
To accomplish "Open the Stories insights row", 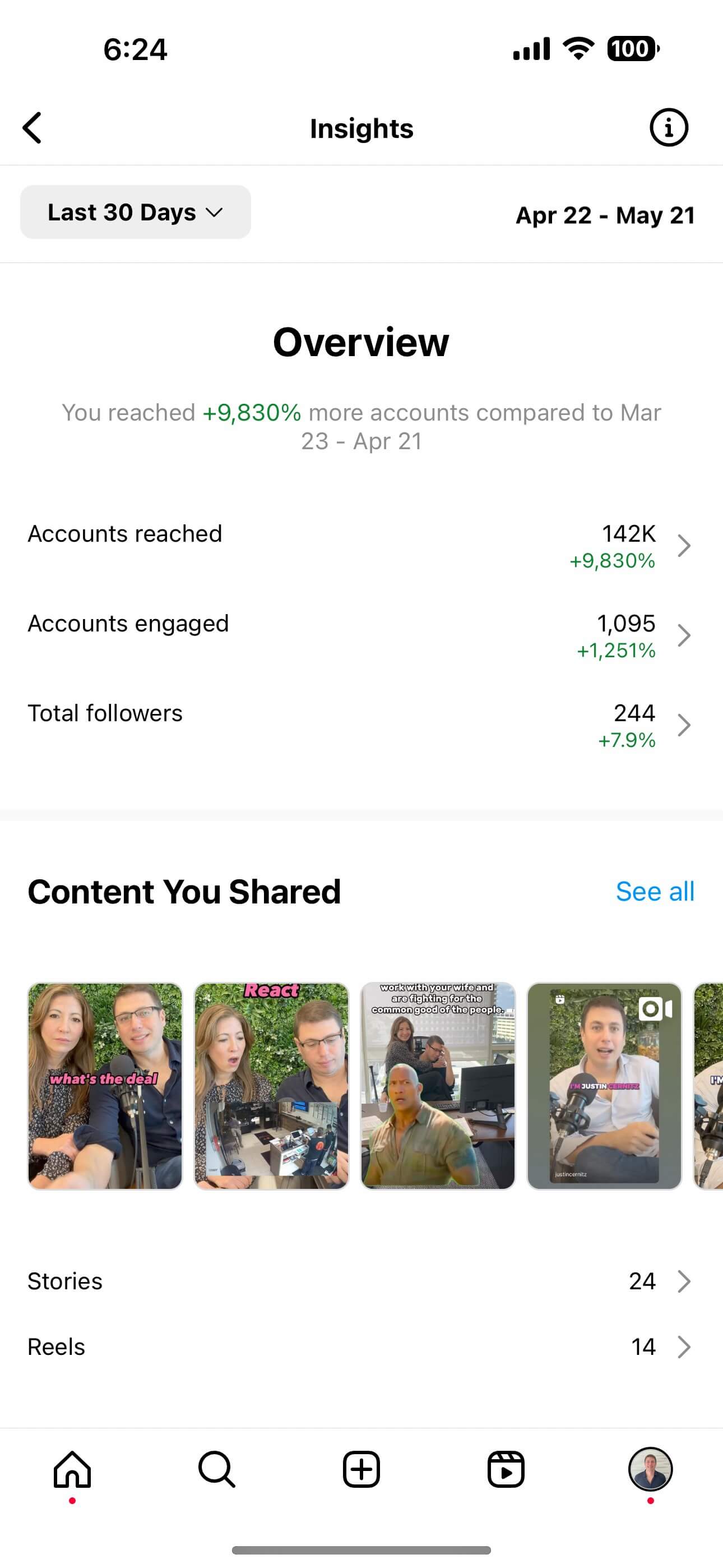I will click(361, 1281).
